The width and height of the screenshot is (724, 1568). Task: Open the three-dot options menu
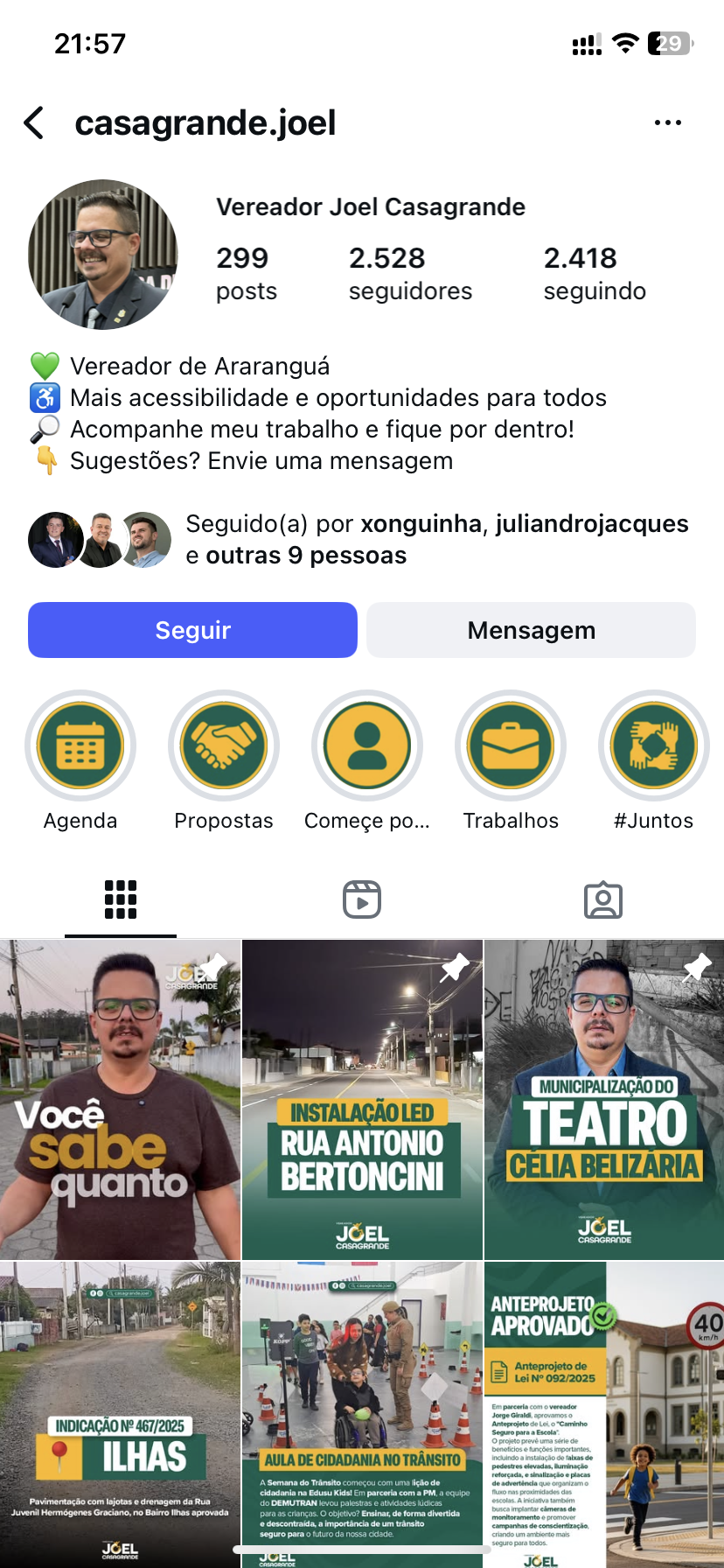pyautogui.click(x=667, y=123)
